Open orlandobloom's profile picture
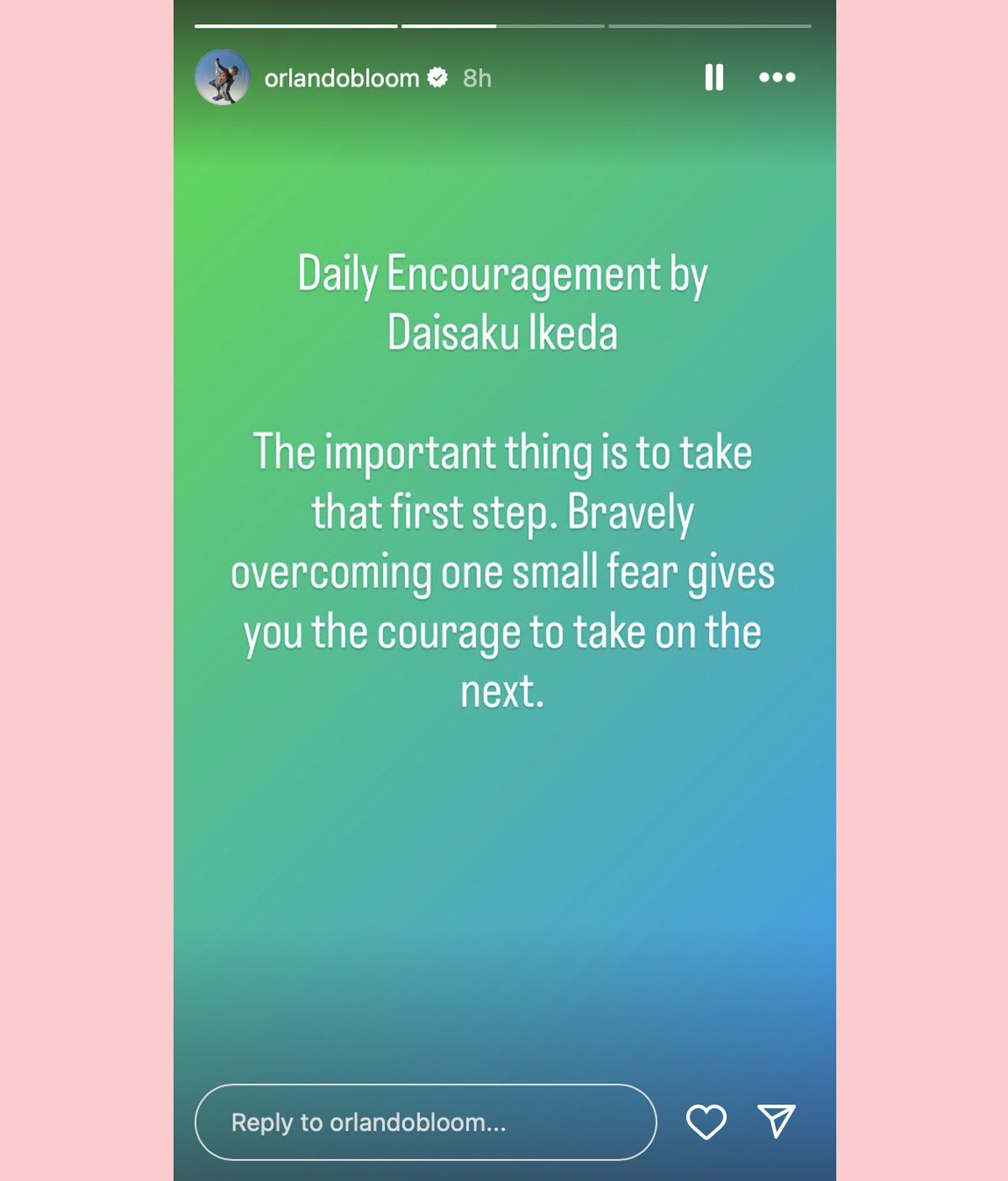This screenshot has height=1181, width=1008. 223,77
